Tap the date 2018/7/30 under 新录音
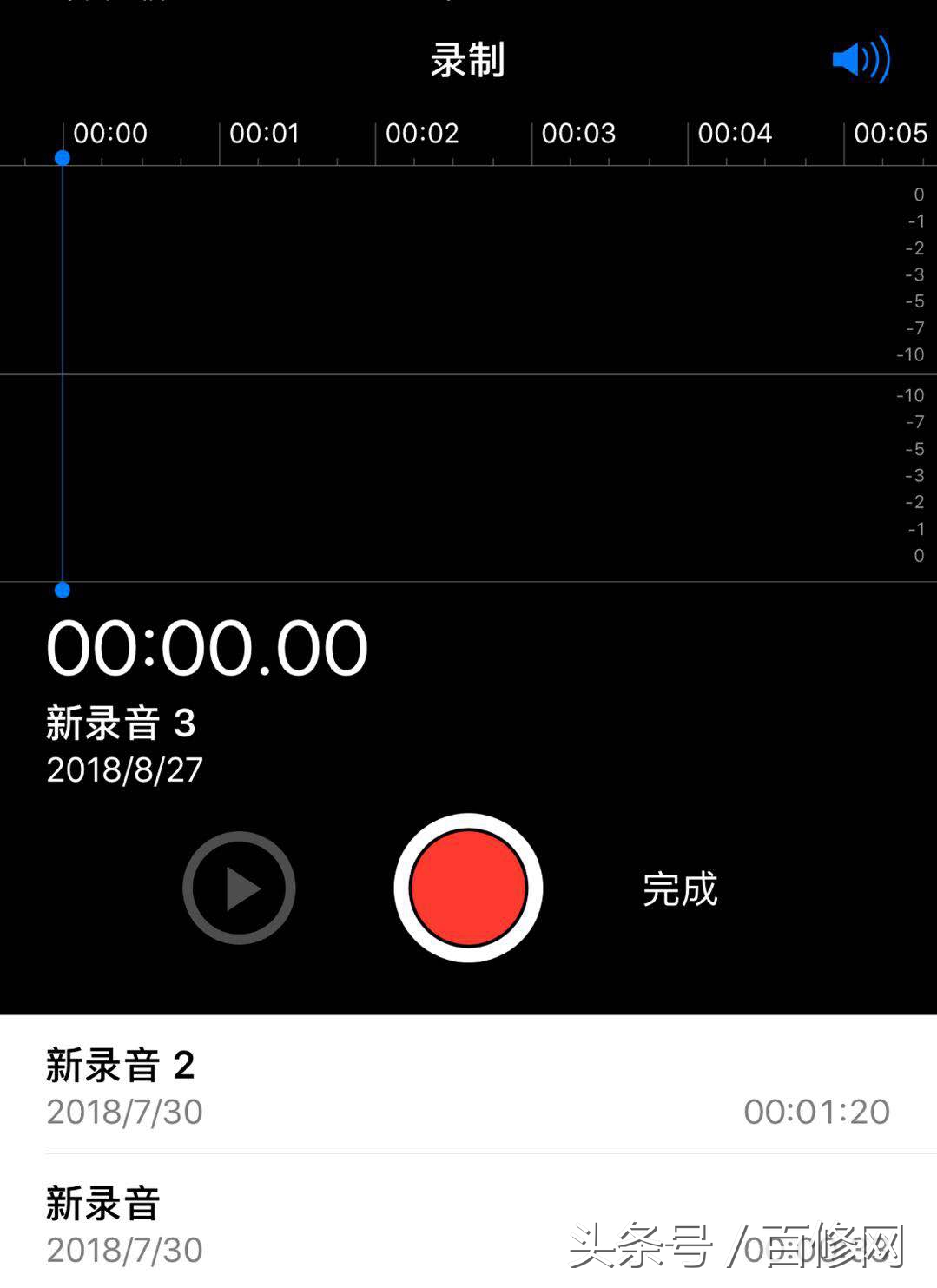 click(x=126, y=1251)
